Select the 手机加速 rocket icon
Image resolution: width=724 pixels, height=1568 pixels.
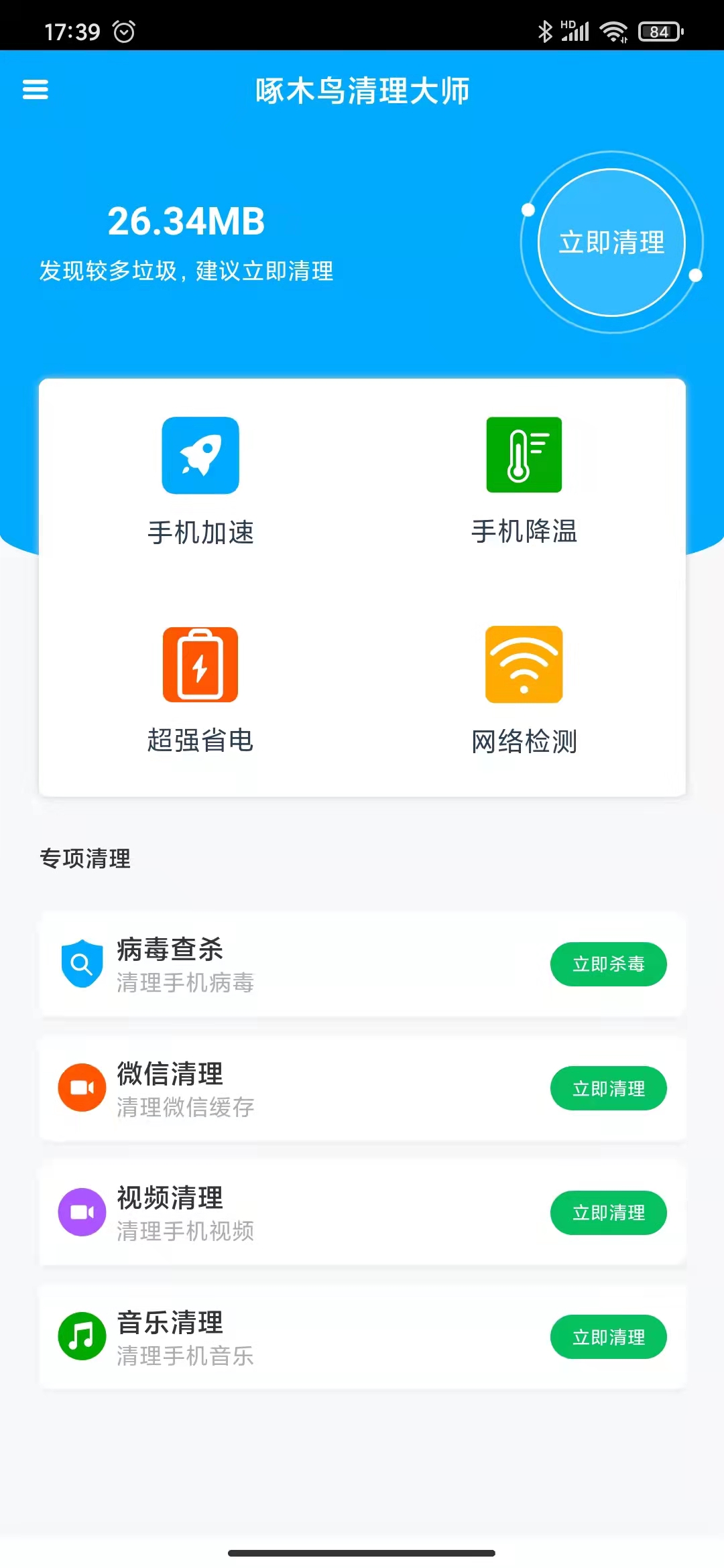[200, 456]
